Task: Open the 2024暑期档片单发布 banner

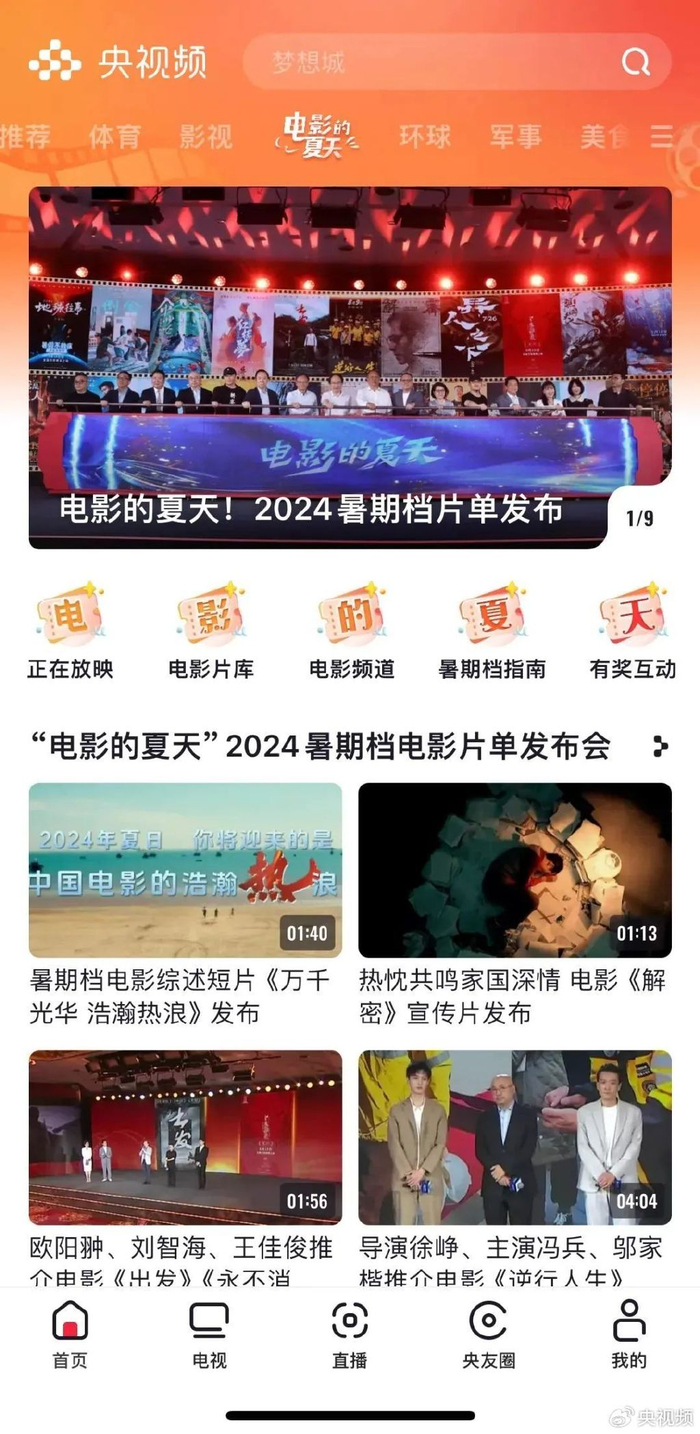Action: [x=350, y=367]
